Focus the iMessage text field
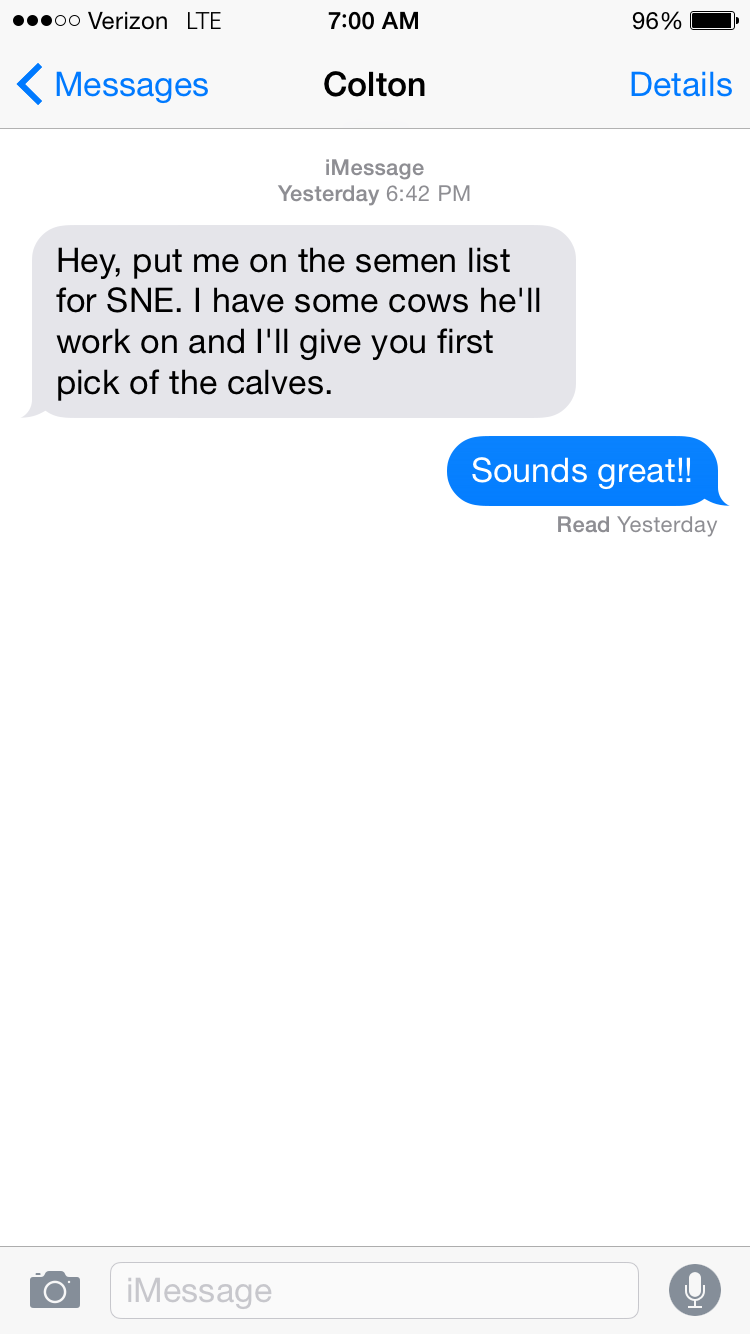 tap(374, 1290)
